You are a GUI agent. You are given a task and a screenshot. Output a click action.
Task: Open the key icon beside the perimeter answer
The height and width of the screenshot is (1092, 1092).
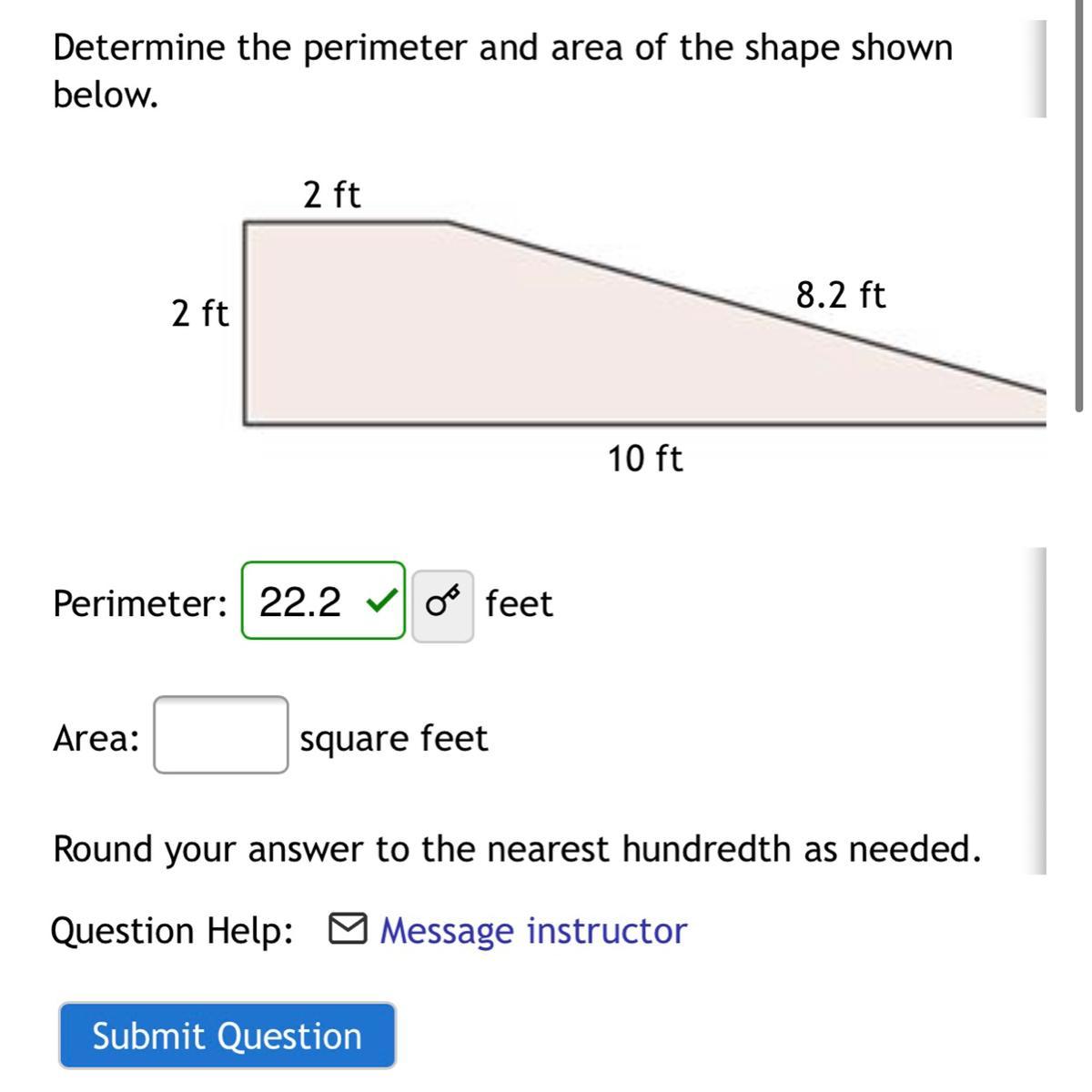coord(442,605)
